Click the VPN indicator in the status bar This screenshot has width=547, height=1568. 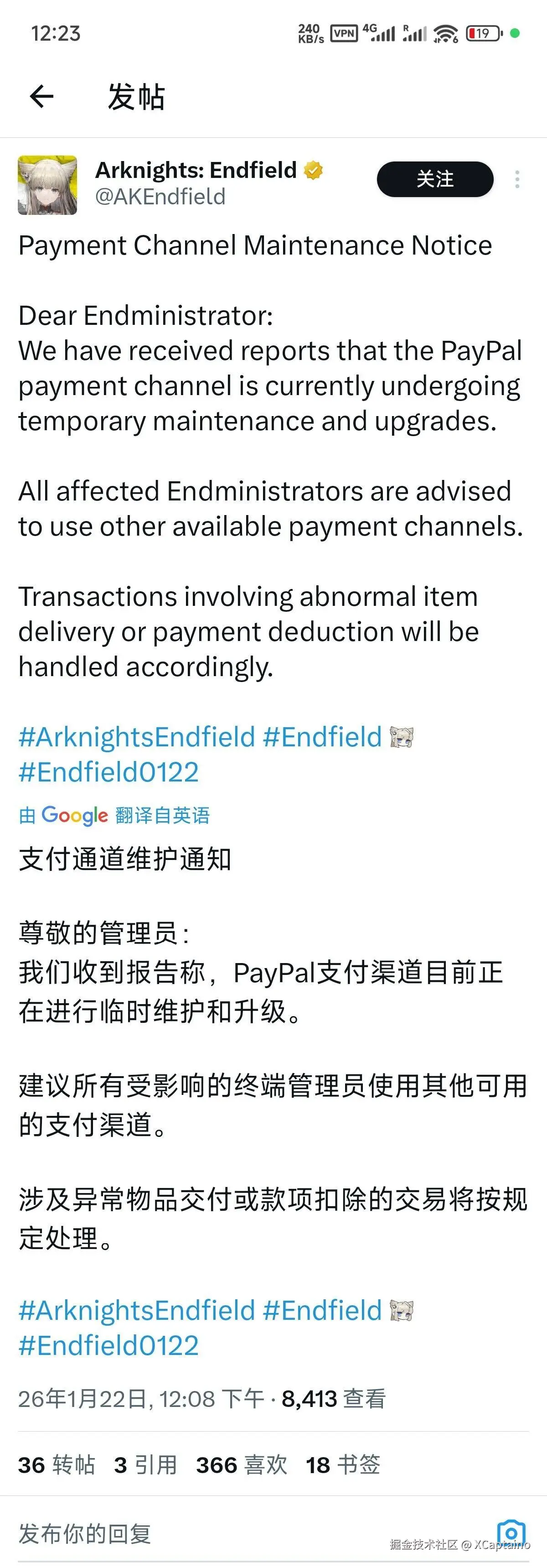[343, 33]
